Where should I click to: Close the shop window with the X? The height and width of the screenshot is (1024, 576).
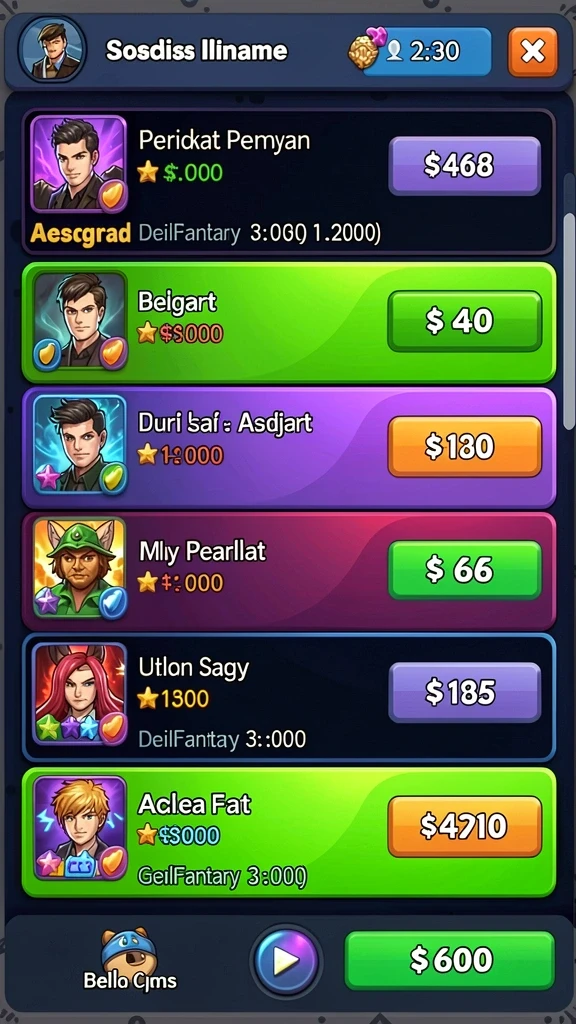[x=532, y=52]
